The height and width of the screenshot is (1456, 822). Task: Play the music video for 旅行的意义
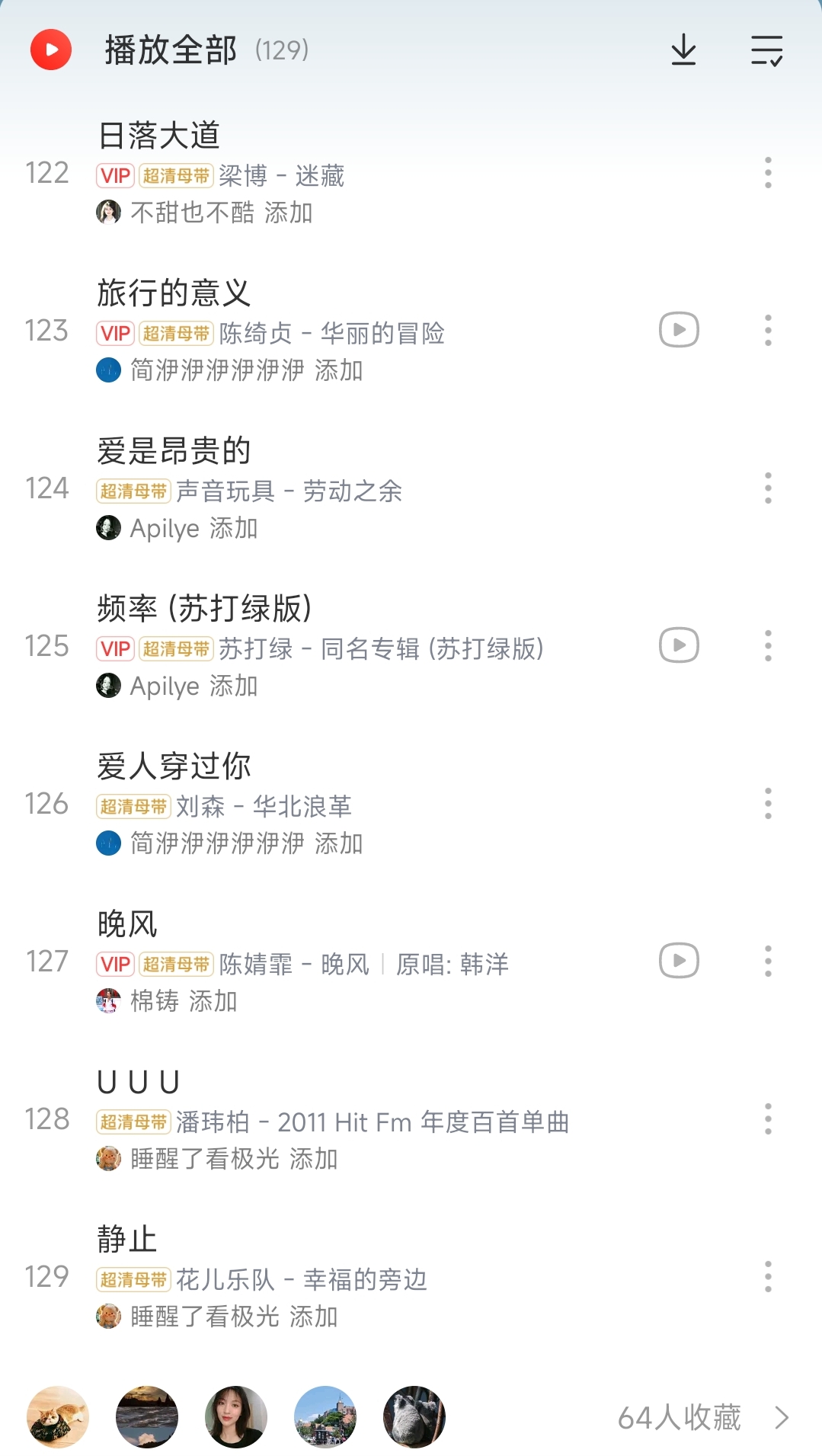click(x=679, y=330)
